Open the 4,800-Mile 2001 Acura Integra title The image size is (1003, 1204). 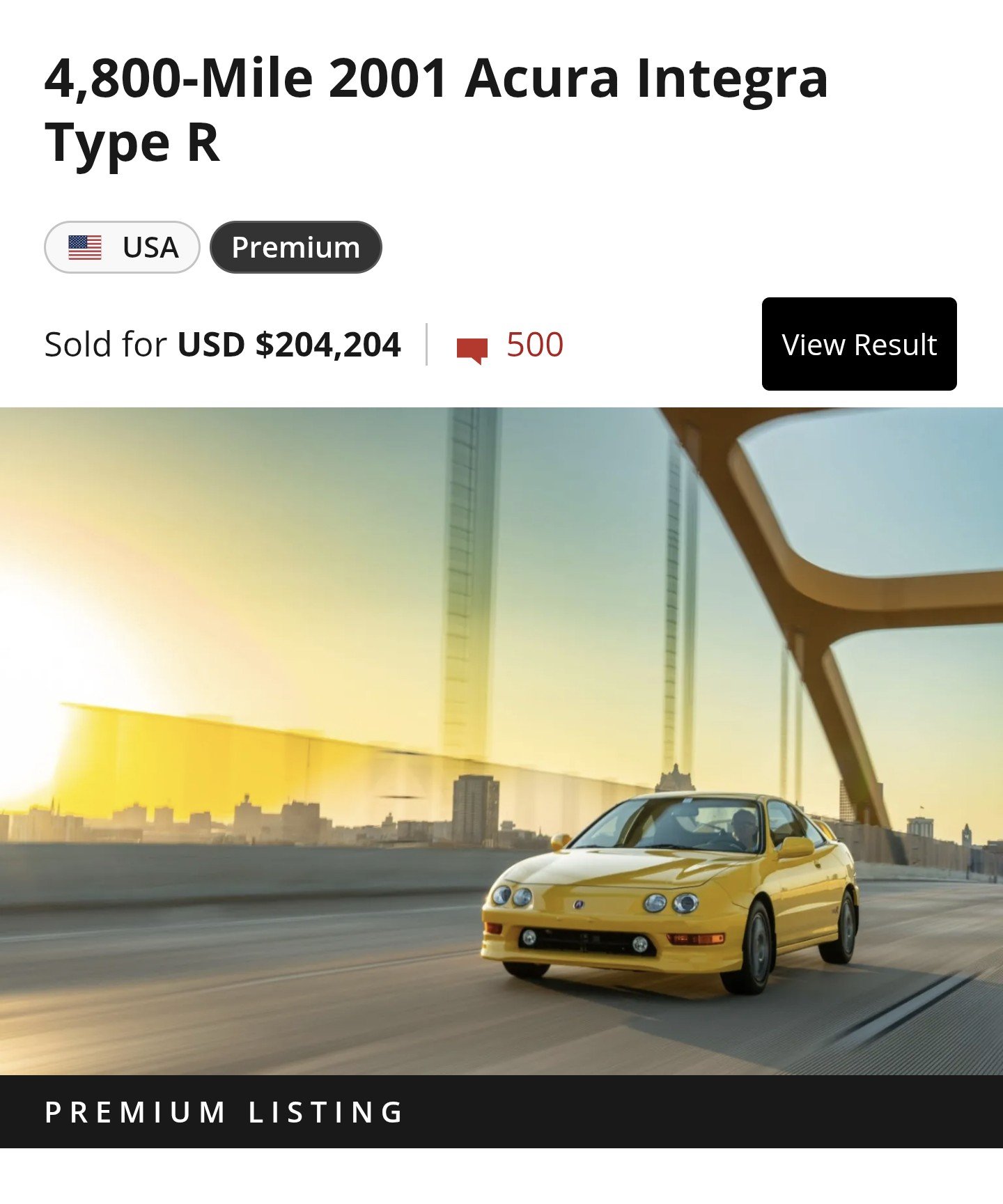point(436,109)
